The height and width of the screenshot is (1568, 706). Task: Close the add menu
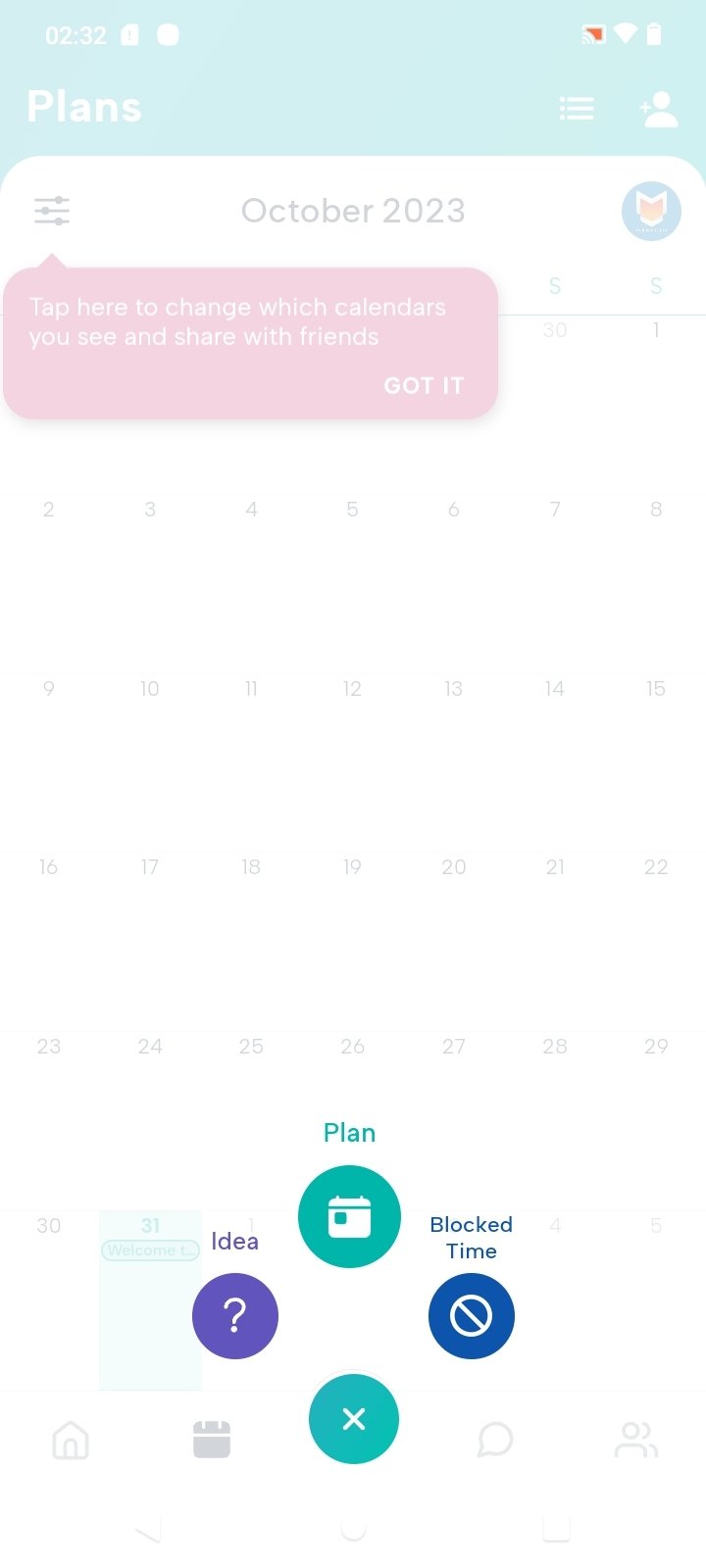coord(354,1419)
